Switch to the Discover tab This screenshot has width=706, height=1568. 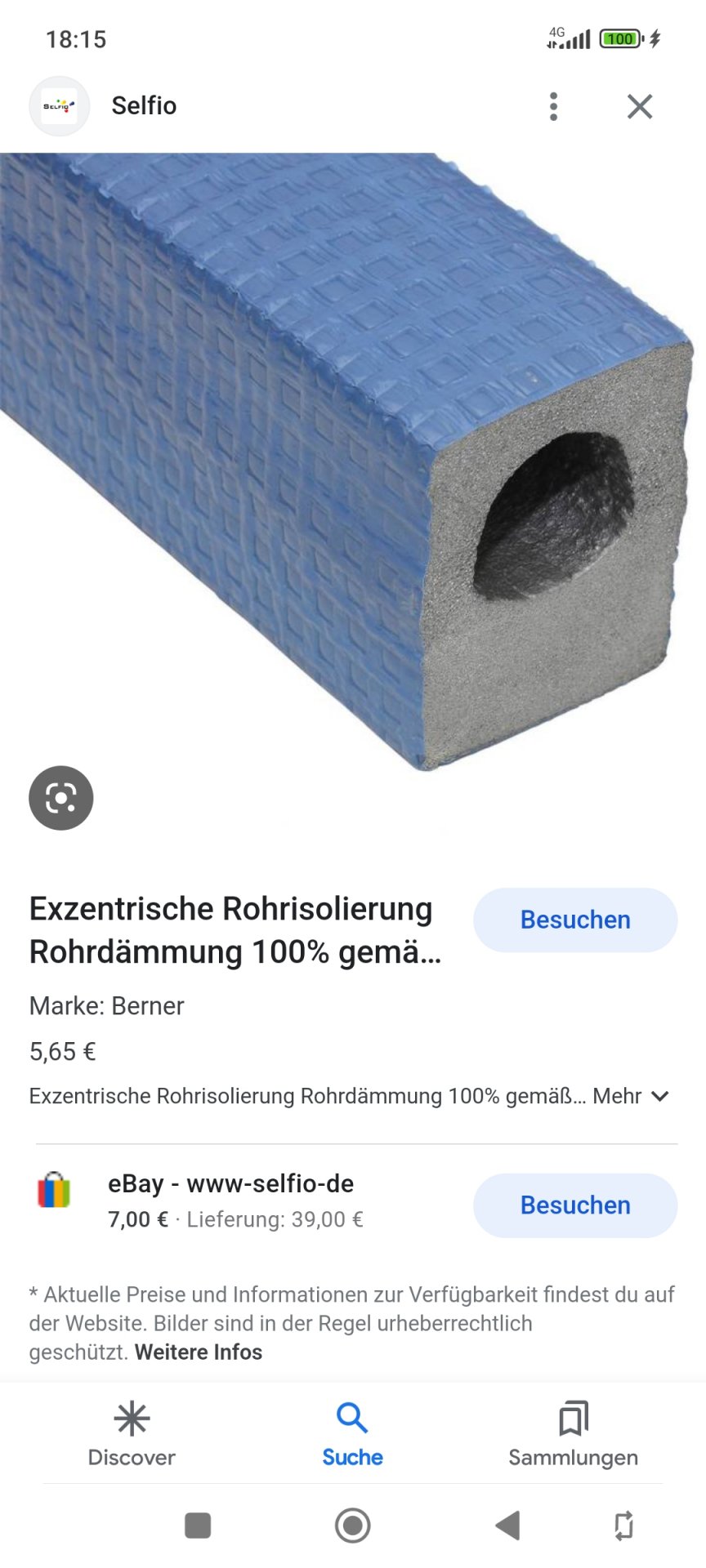132,1434
